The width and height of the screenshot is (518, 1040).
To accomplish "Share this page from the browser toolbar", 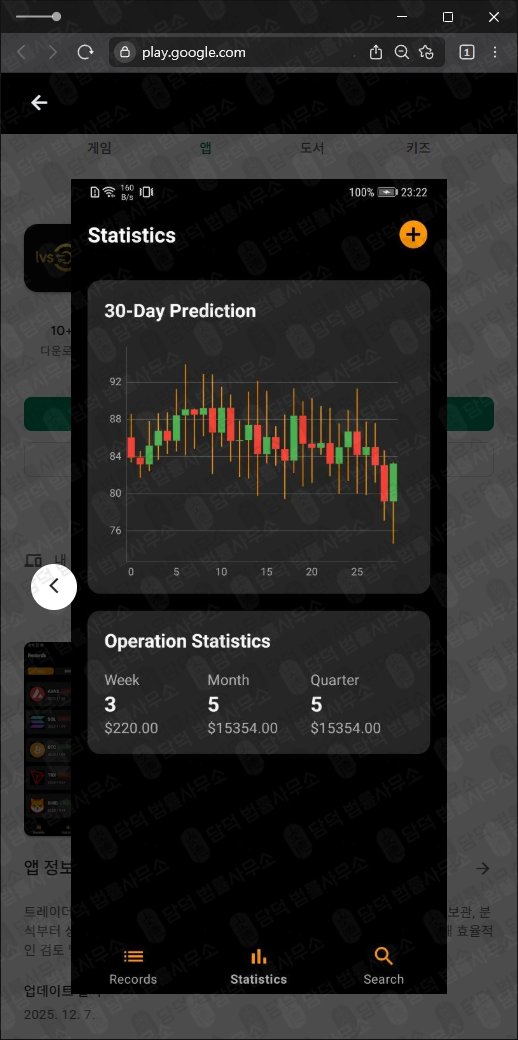I will pos(376,52).
